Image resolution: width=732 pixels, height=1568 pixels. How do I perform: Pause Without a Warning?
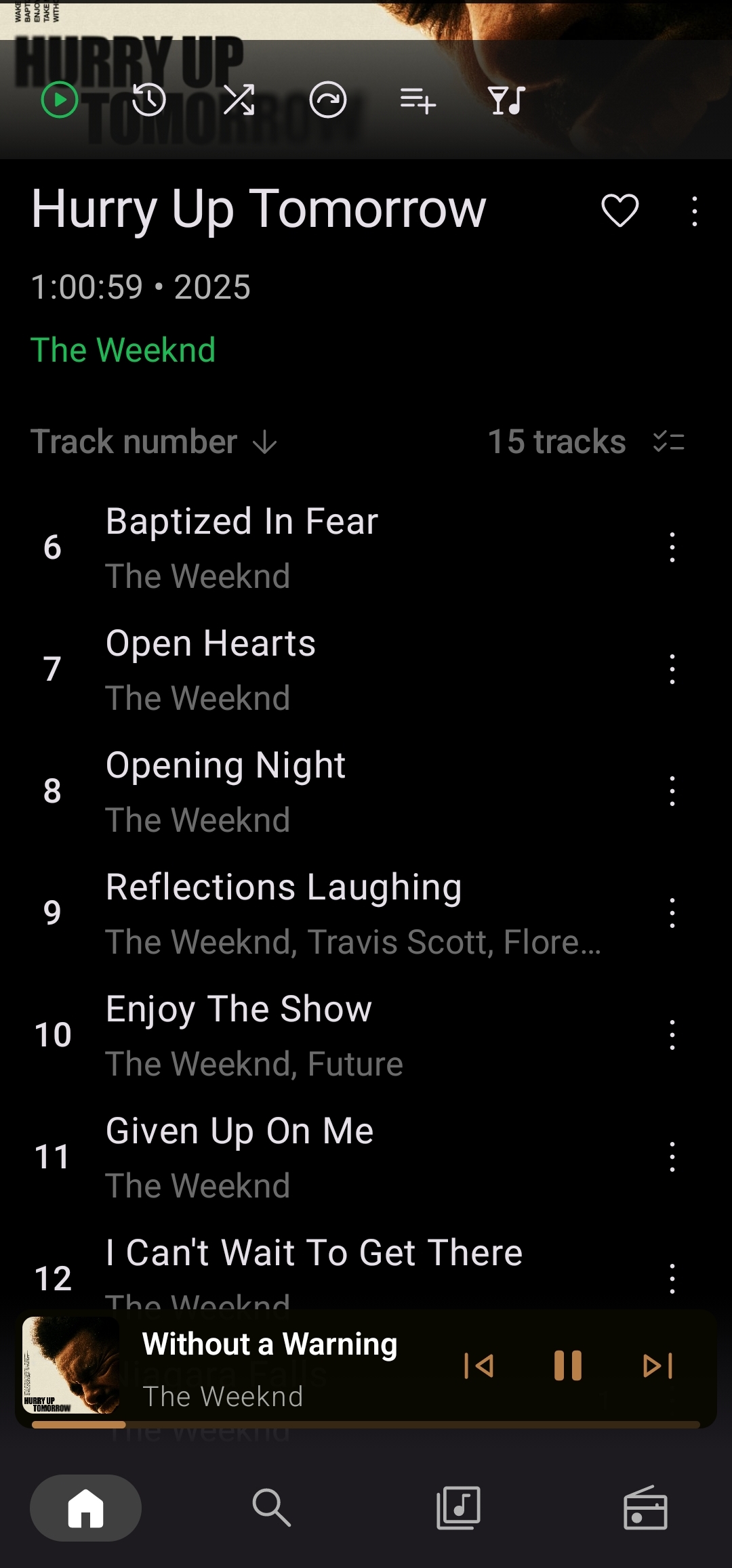point(568,1365)
